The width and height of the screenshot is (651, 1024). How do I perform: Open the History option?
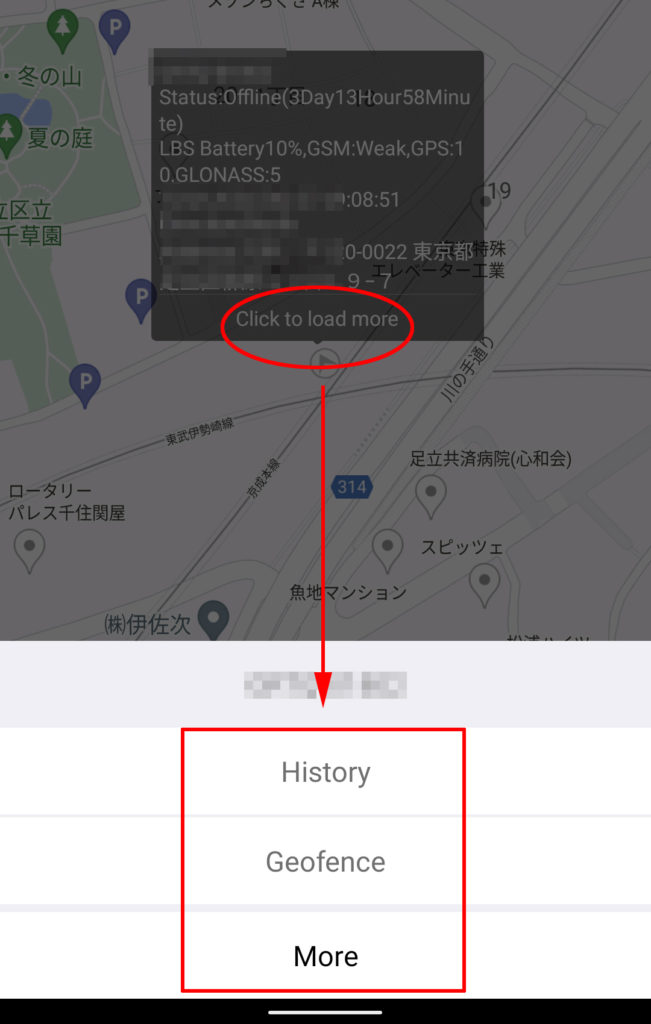325,772
